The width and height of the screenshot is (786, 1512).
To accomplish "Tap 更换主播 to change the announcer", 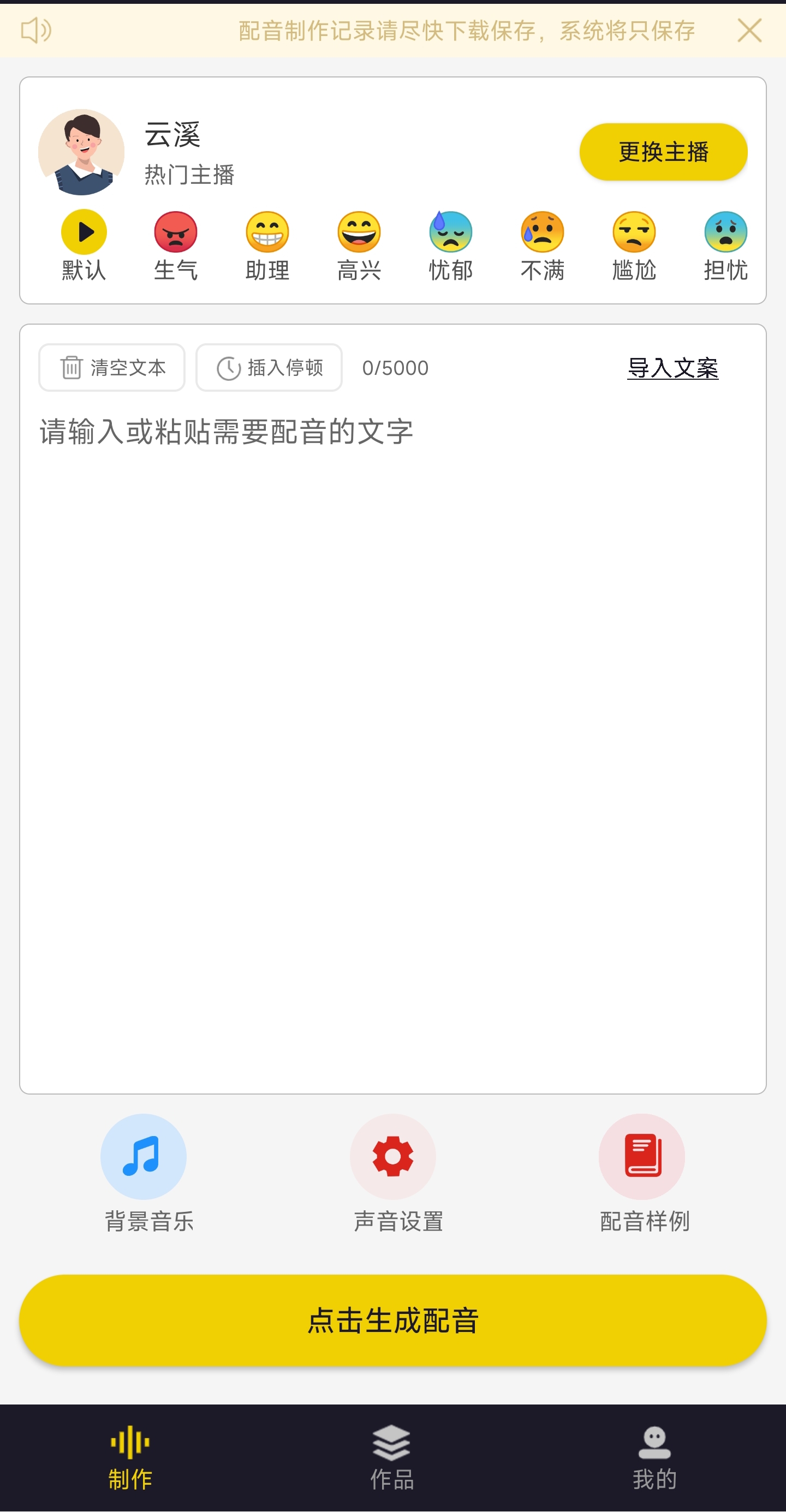I will point(663,152).
